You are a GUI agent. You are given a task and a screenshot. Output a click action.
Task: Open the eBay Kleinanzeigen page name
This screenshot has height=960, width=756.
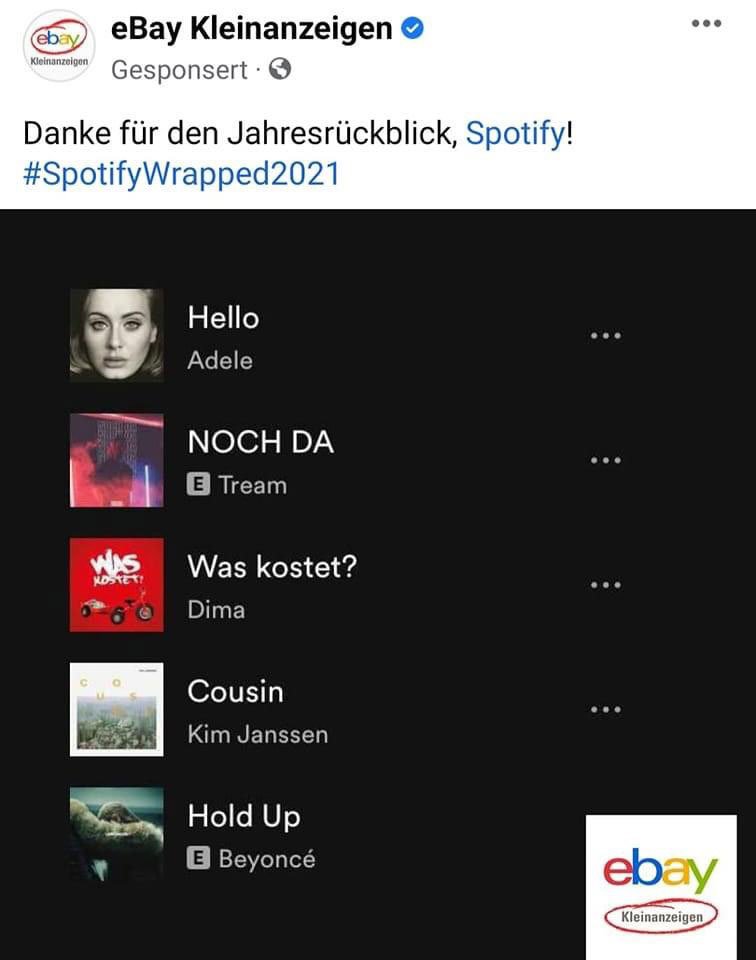point(251,29)
